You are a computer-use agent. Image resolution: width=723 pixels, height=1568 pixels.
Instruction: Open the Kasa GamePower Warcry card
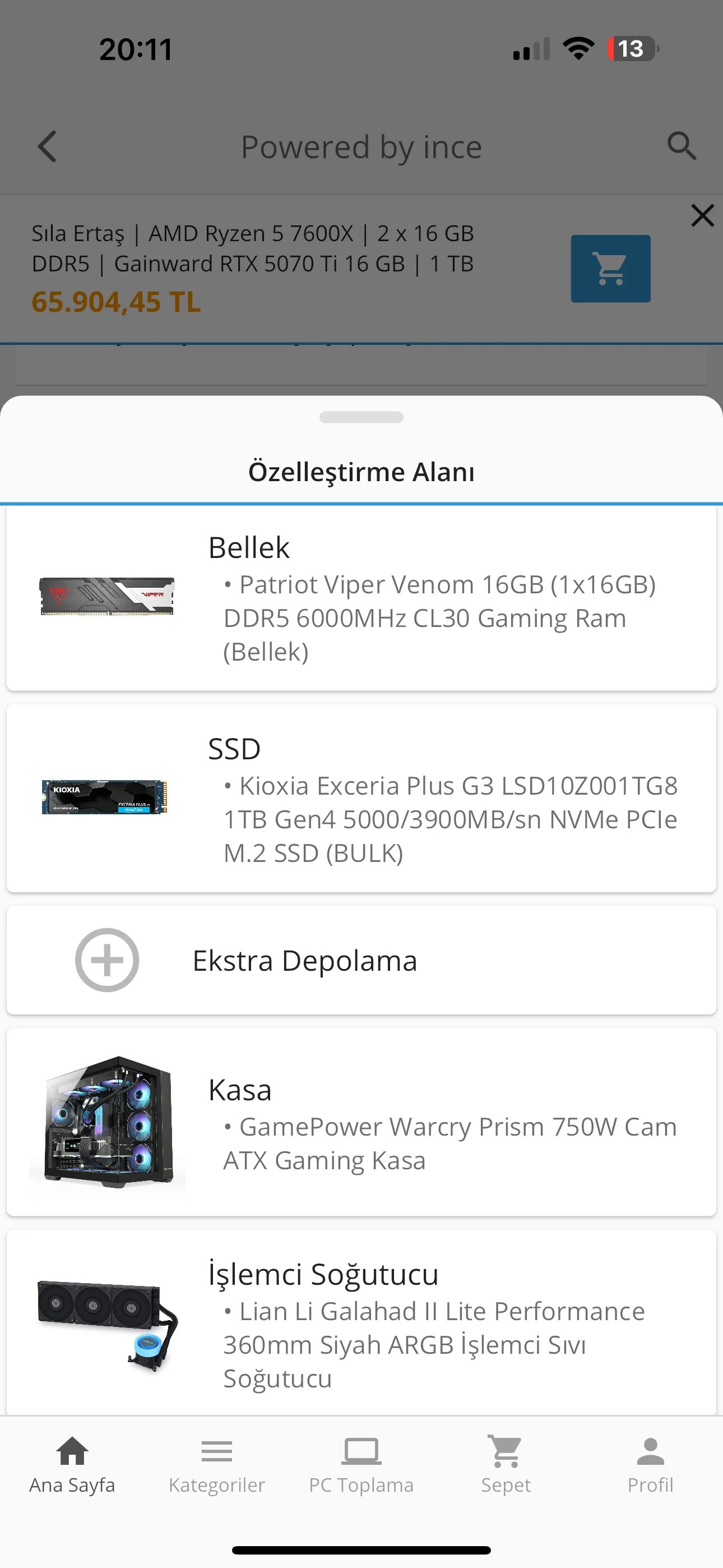click(x=361, y=1122)
